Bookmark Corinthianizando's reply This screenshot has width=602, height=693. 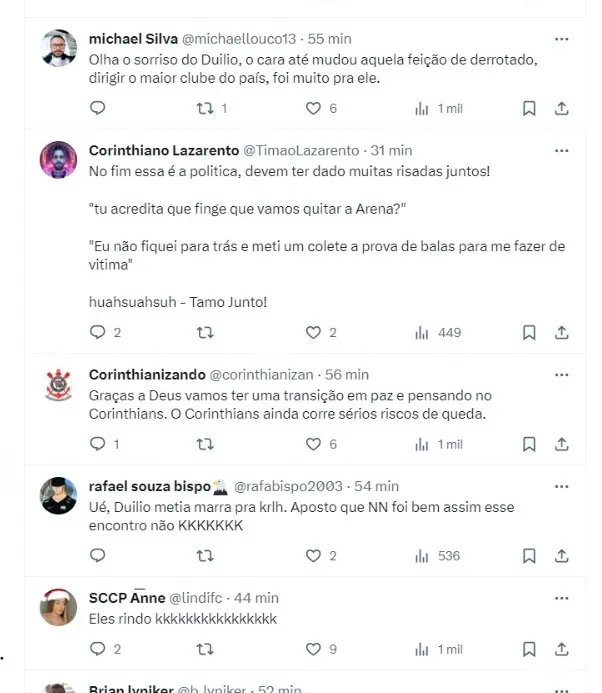tap(529, 444)
